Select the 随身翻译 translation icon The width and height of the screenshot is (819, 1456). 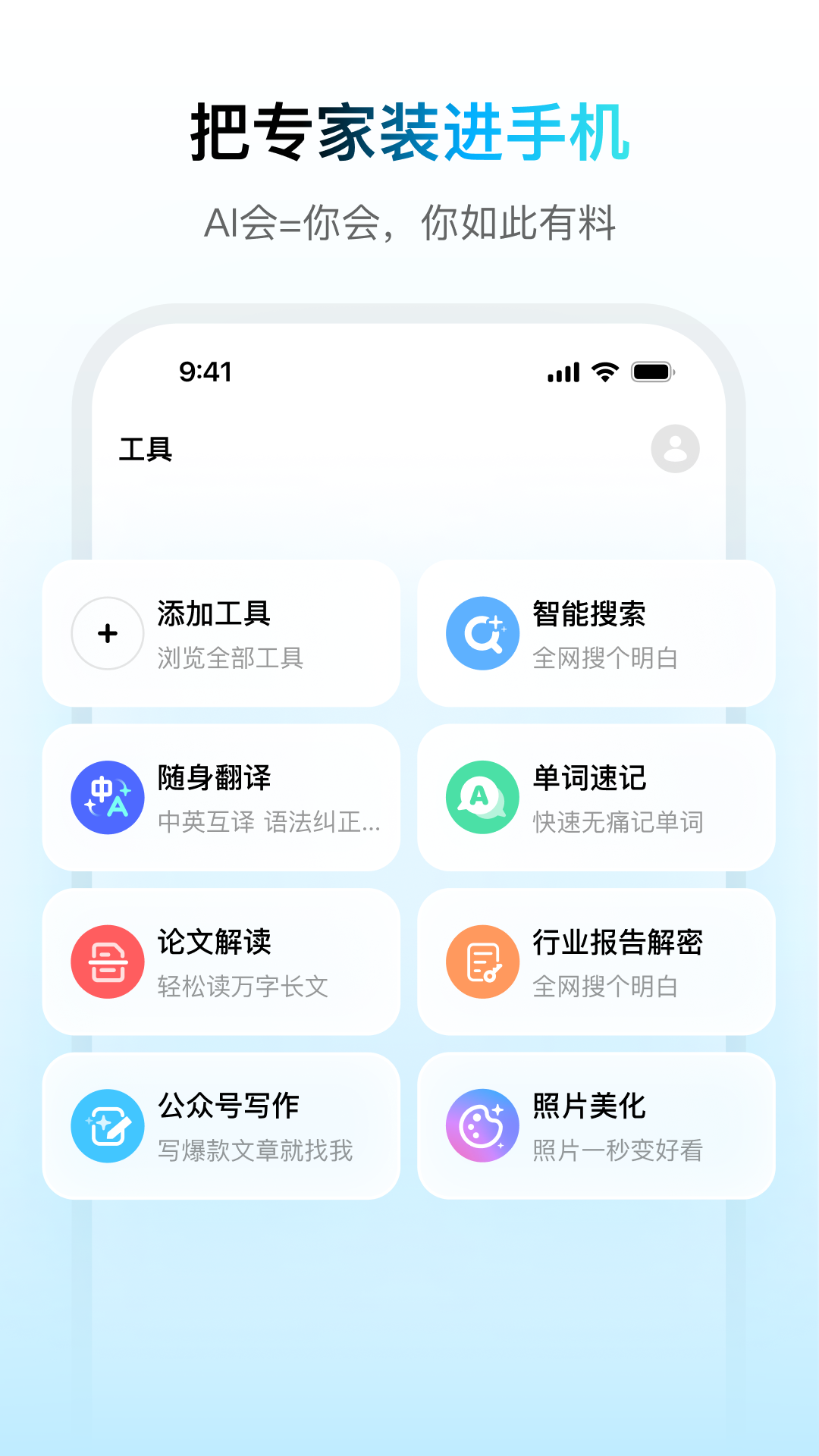pyautogui.click(x=107, y=797)
